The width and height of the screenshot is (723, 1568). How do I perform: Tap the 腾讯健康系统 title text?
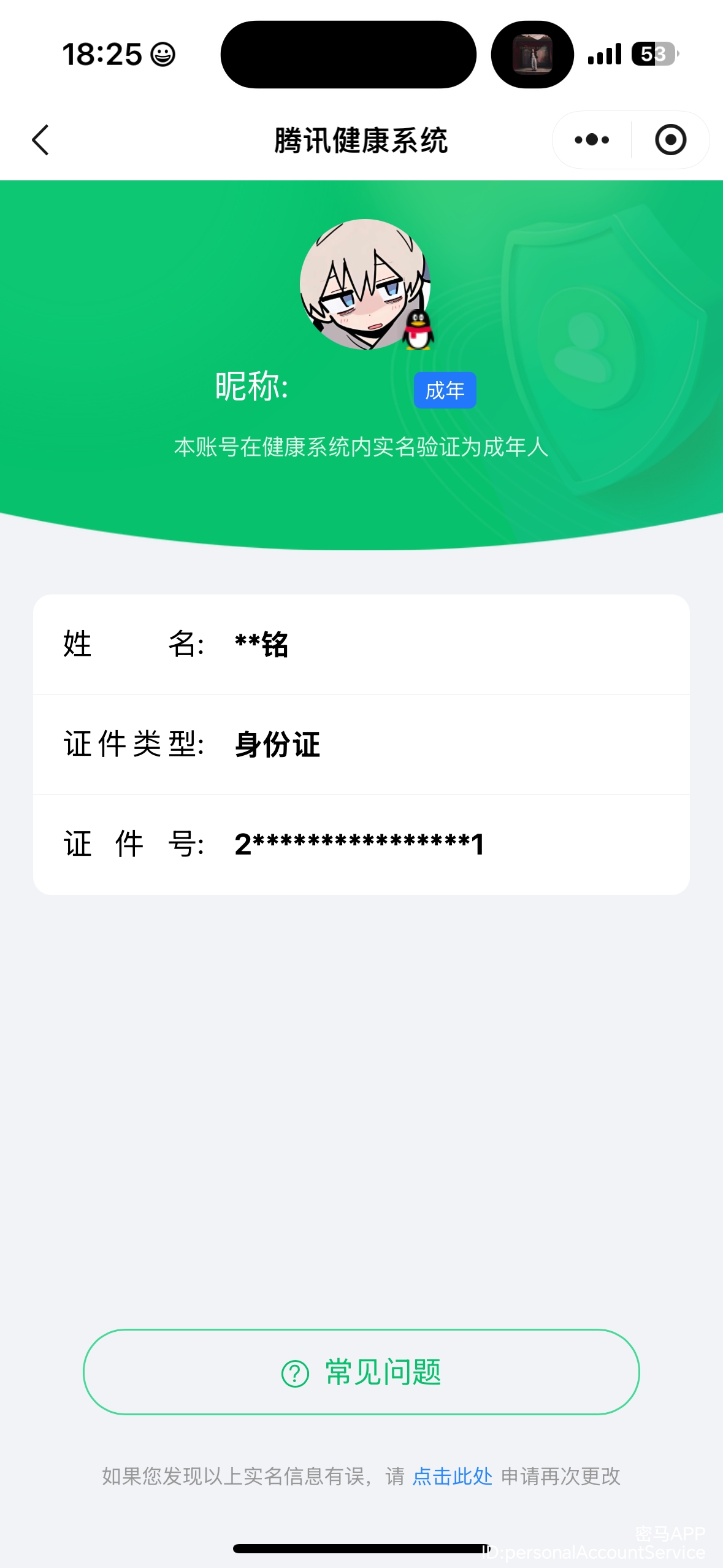[361, 140]
